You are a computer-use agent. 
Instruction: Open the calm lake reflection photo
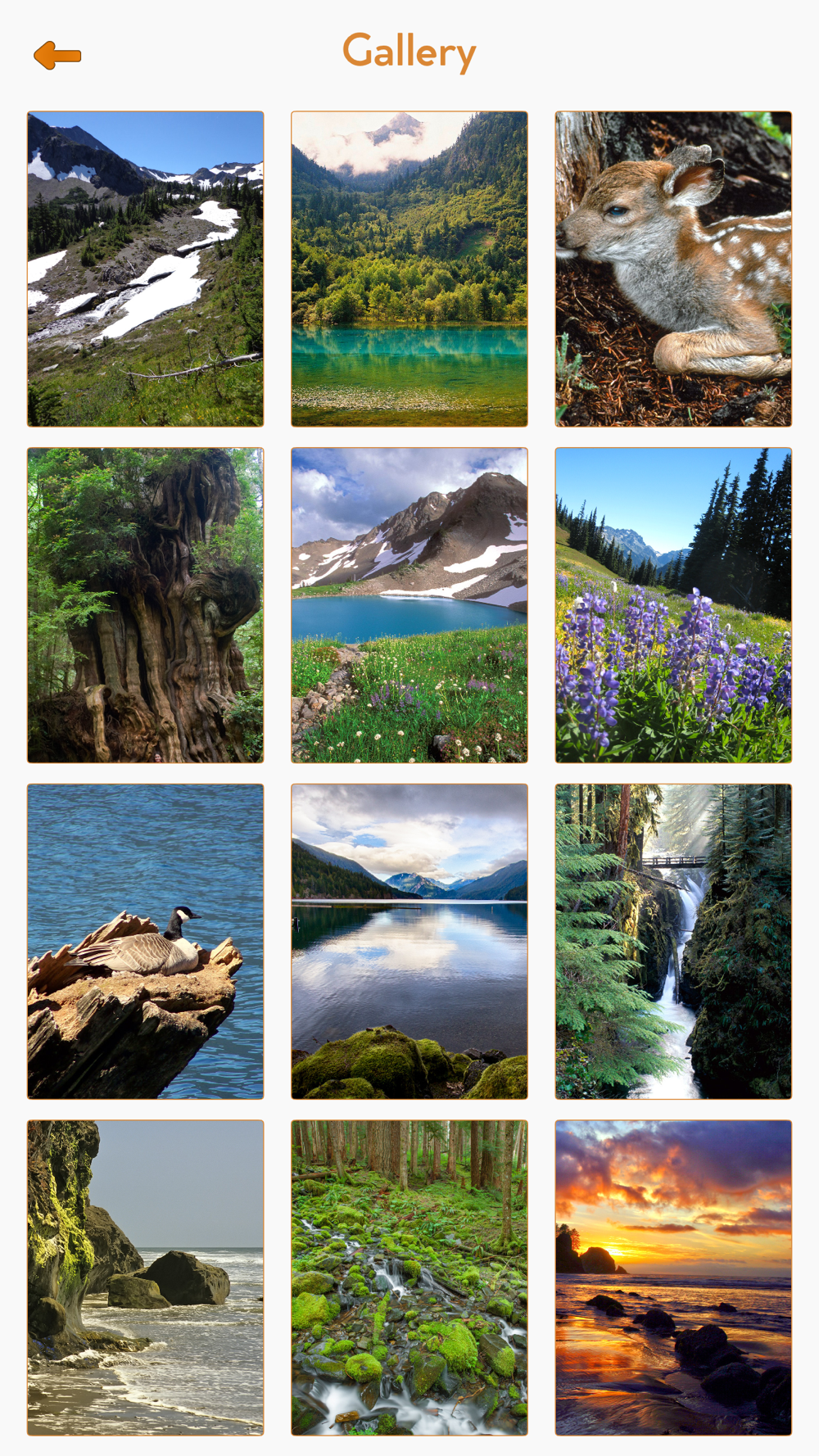pyautogui.click(x=409, y=942)
